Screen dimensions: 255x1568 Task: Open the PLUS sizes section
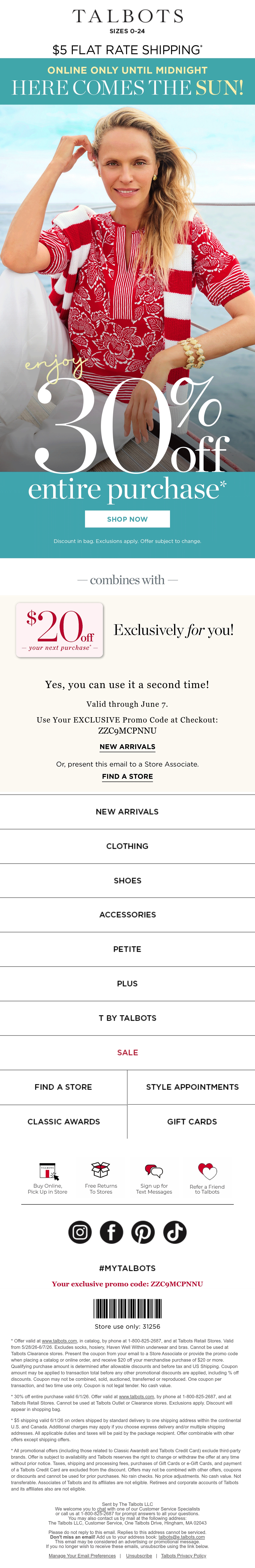(127, 984)
